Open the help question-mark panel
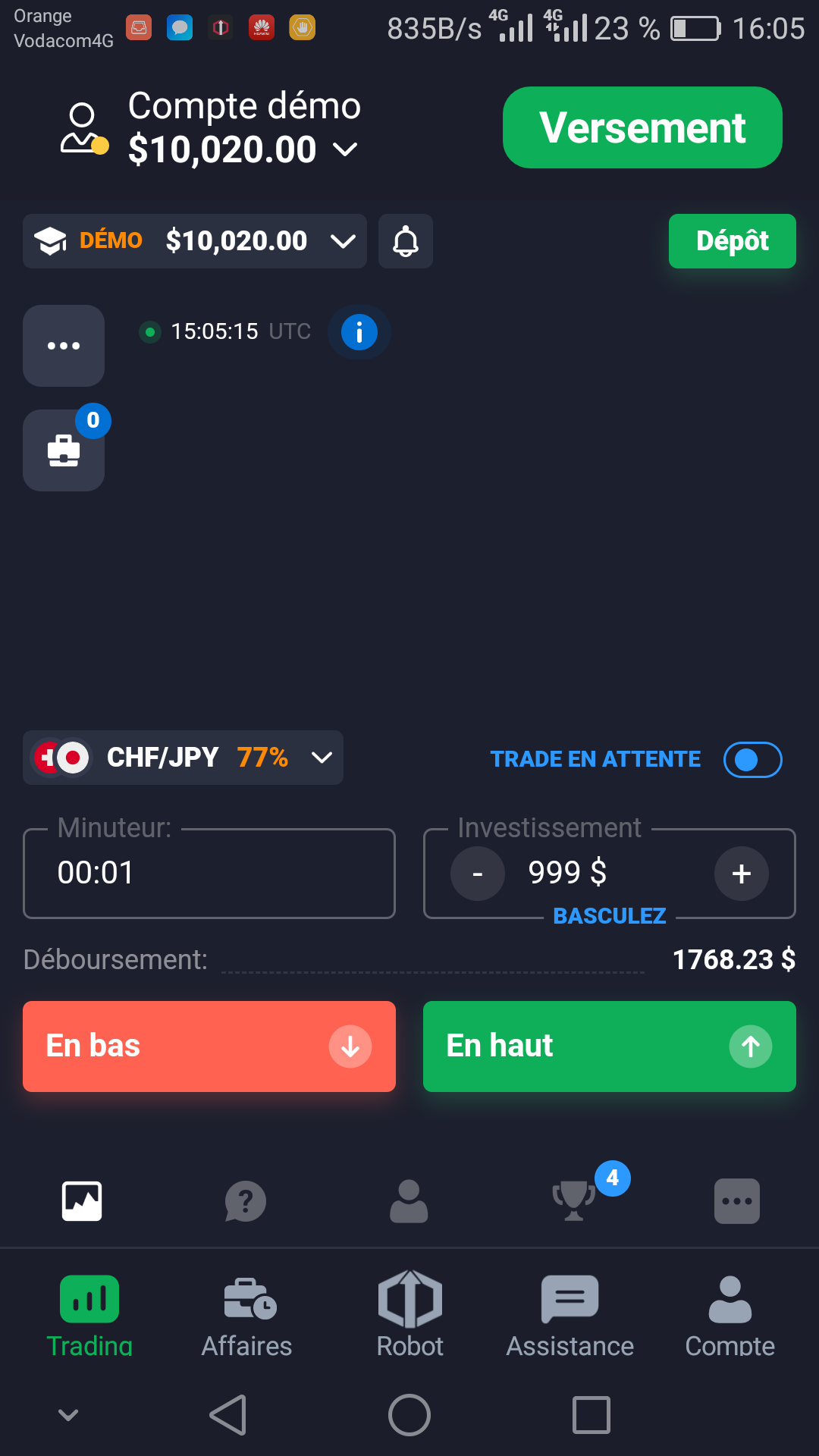 click(245, 1201)
